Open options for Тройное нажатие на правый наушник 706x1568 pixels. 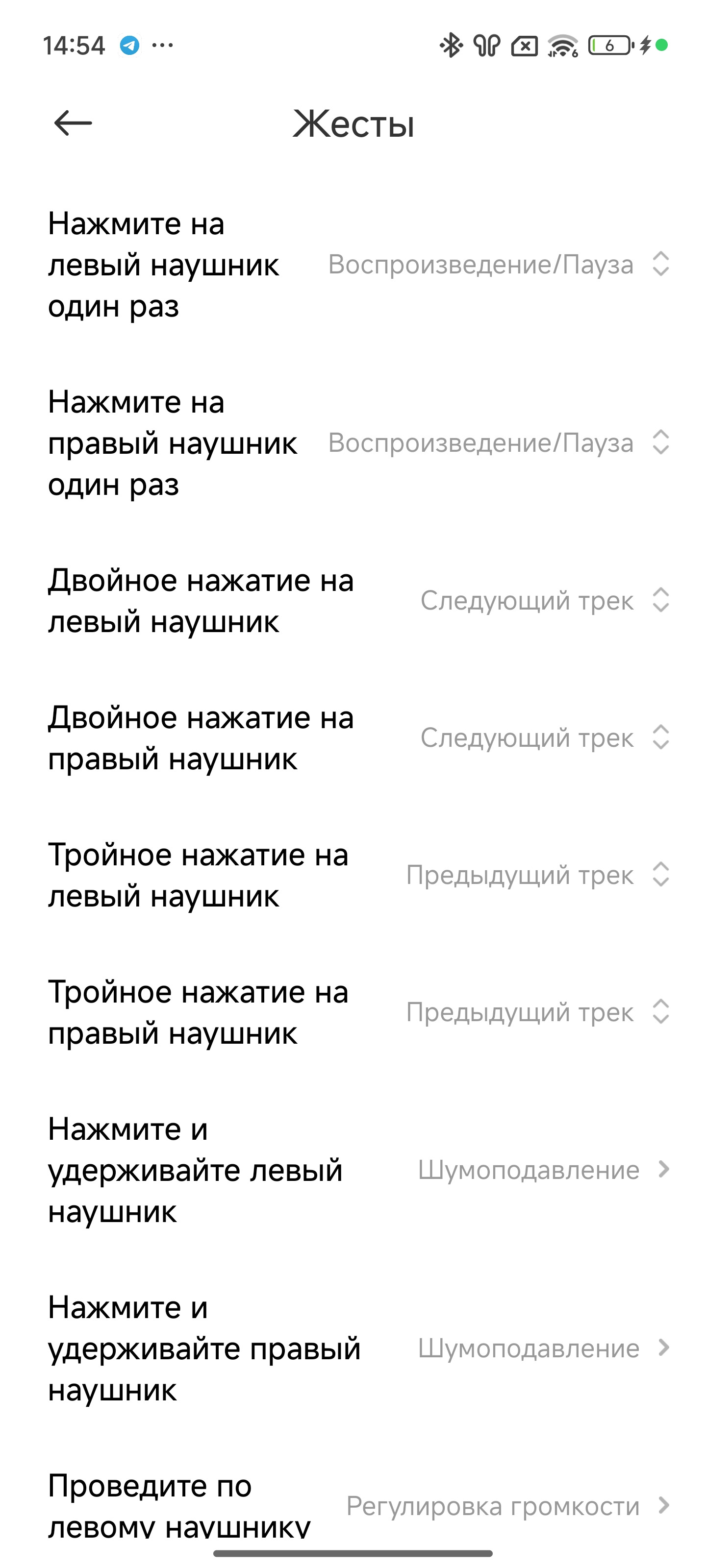(x=353, y=1012)
